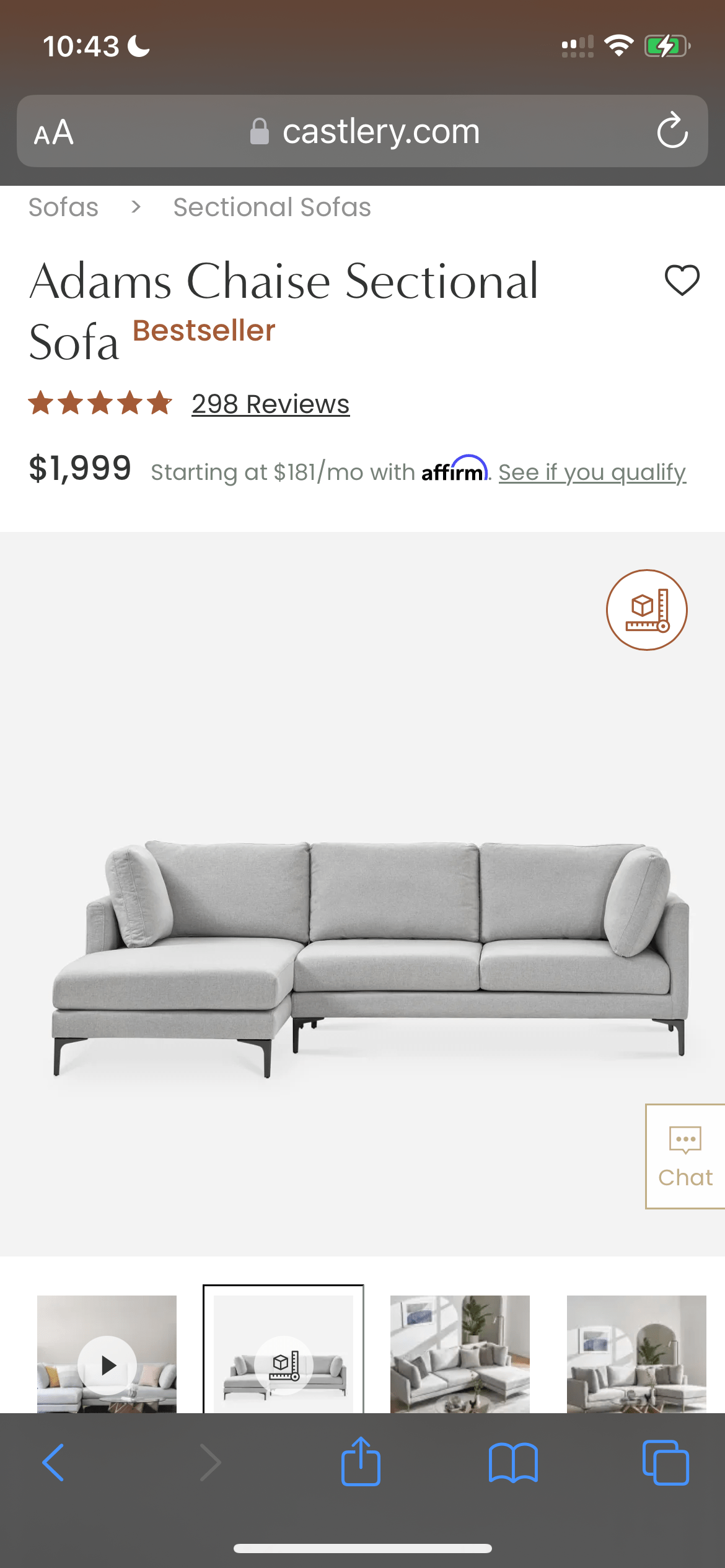This screenshot has height=1568, width=725.
Task: View the fourth thumbnail with arched mirror
Action: [636, 1356]
